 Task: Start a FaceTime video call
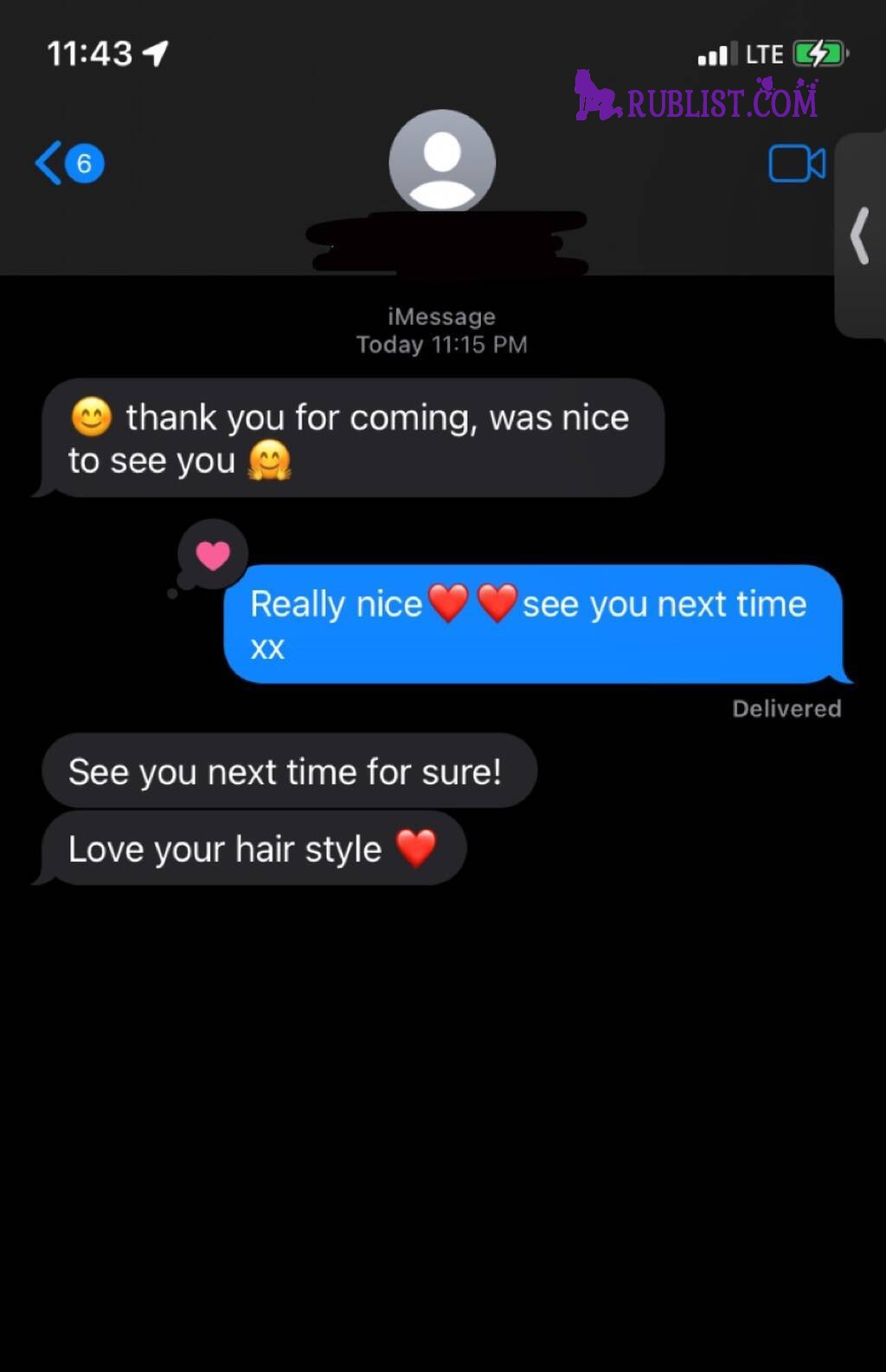click(796, 163)
